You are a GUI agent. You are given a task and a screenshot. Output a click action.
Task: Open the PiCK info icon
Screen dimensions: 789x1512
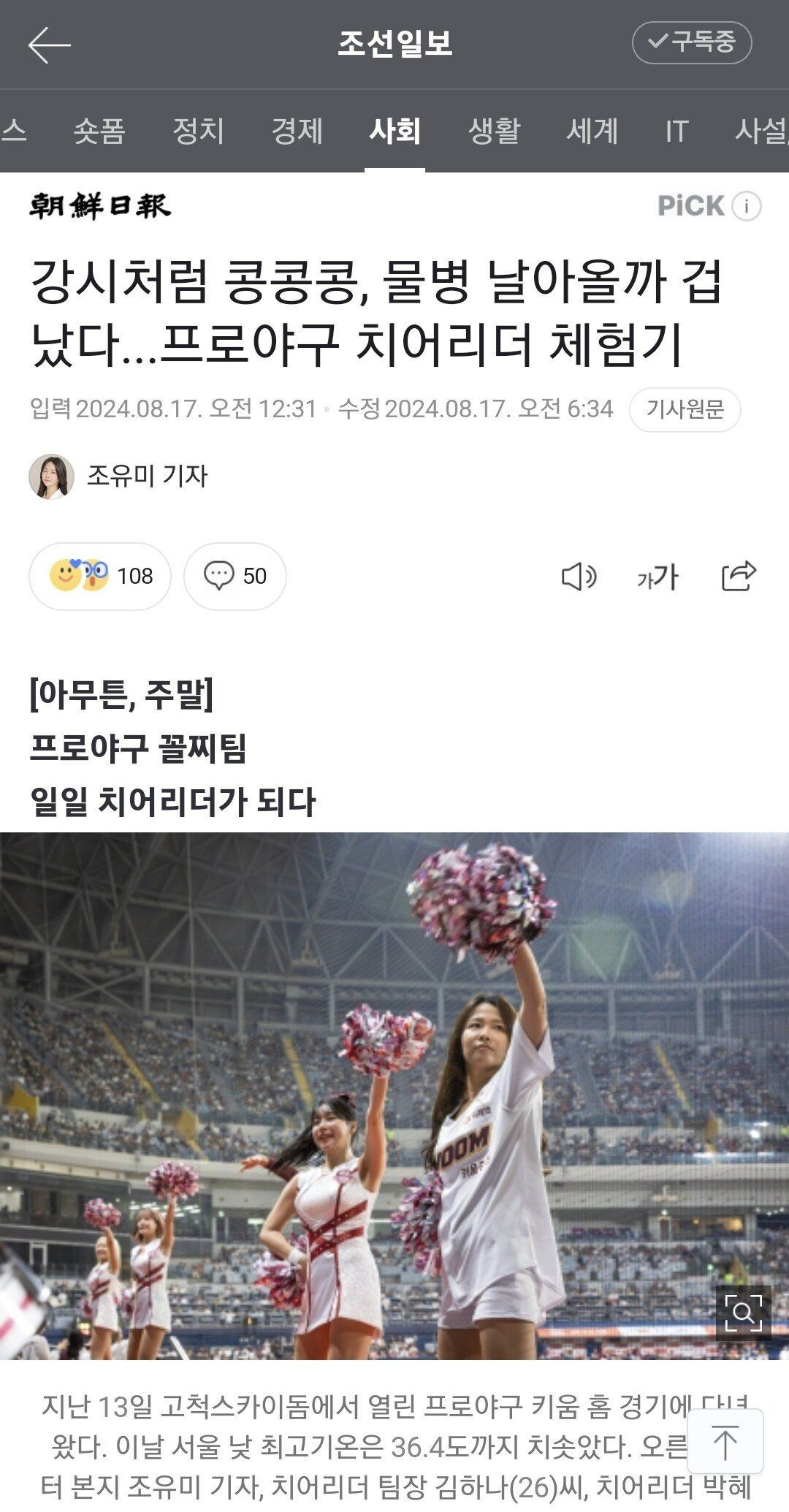pyautogui.click(x=747, y=206)
